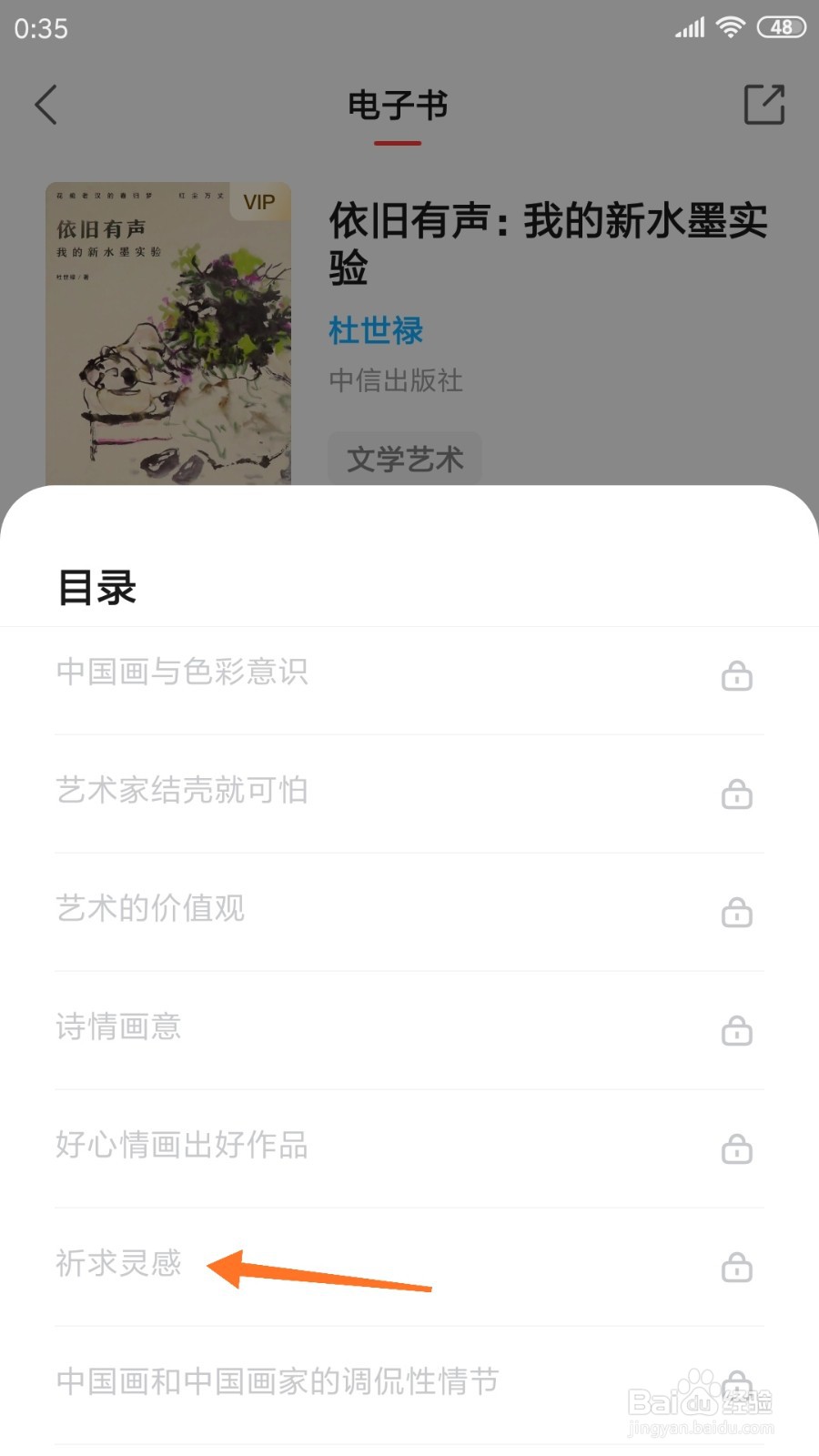The image size is (819, 1456).
Task: Click the lock icon beside 好心情画出好作品
Action: (738, 1149)
